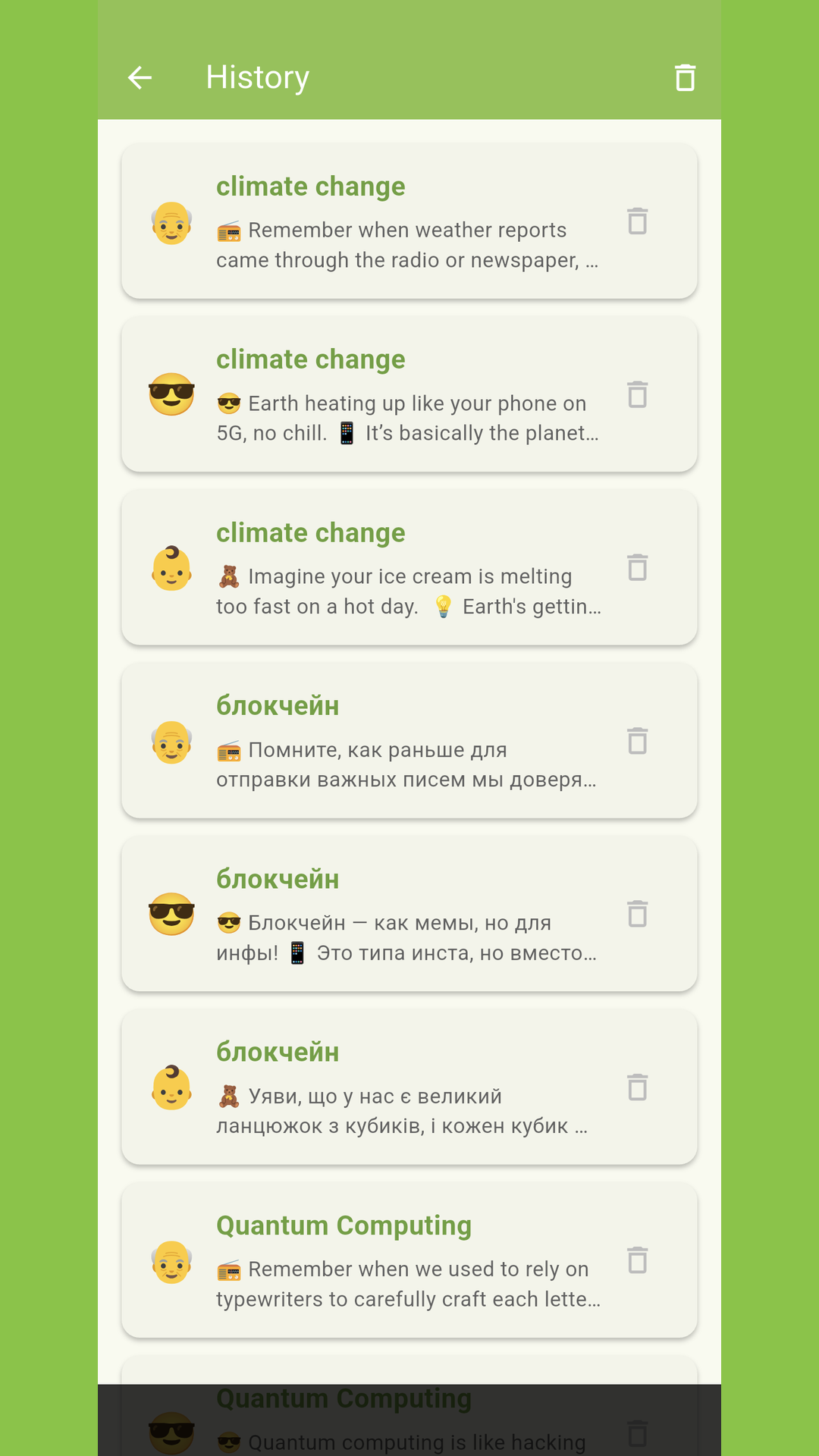This screenshot has height=1456, width=819.
Task: Tap the back arrow in the top bar
Action: coord(140,77)
